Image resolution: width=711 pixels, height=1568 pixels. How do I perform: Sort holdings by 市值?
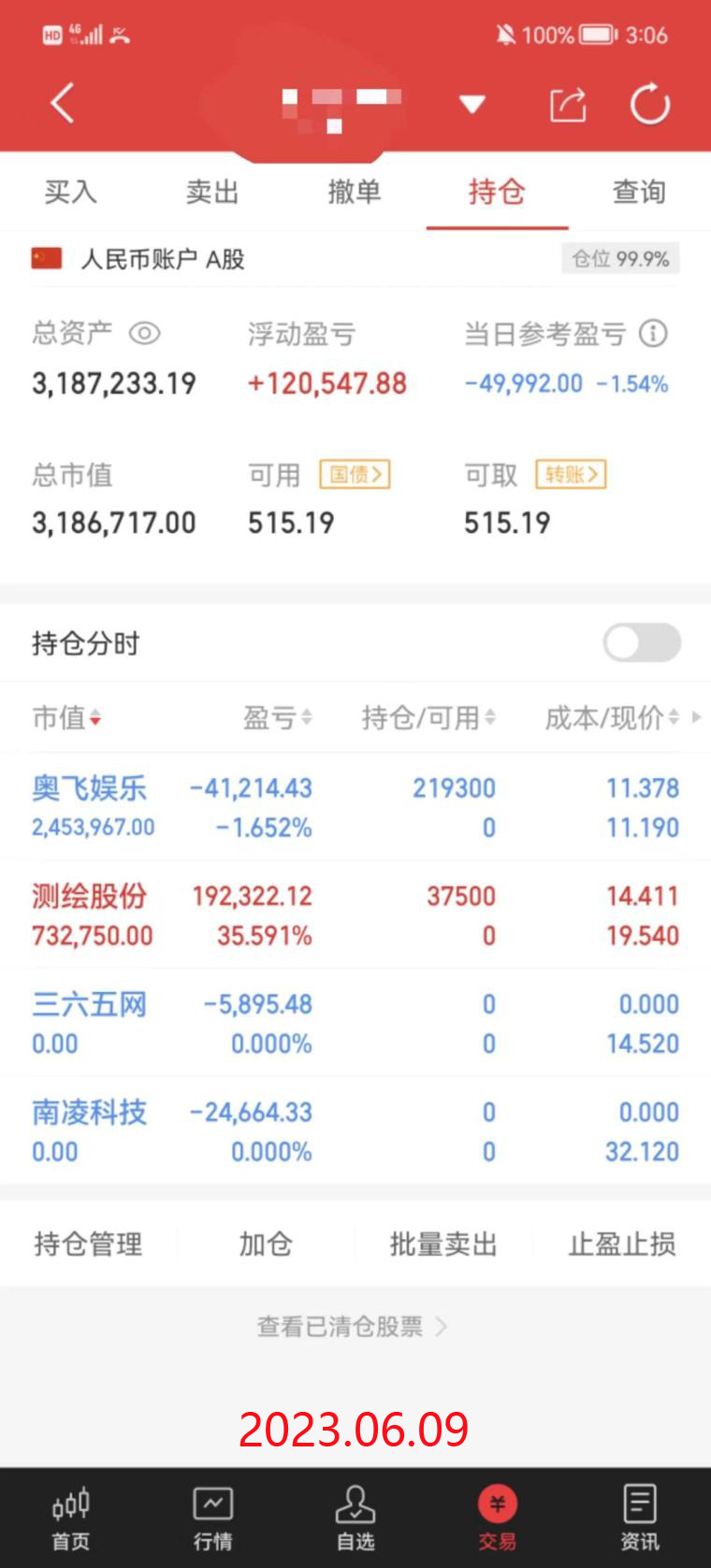coord(66,718)
